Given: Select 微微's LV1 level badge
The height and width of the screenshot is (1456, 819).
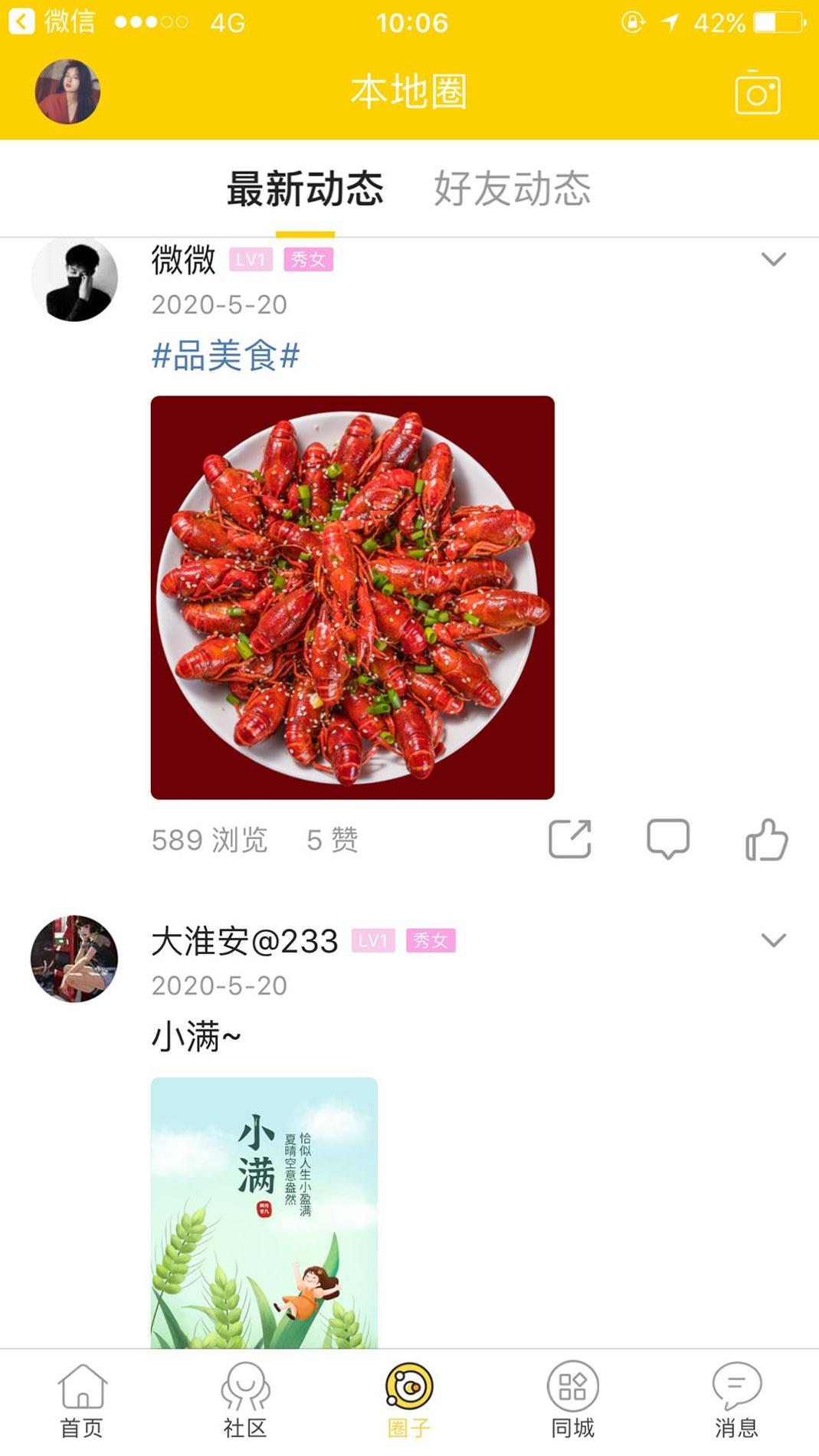Looking at the screenshot, I should (x=249, y=260).
